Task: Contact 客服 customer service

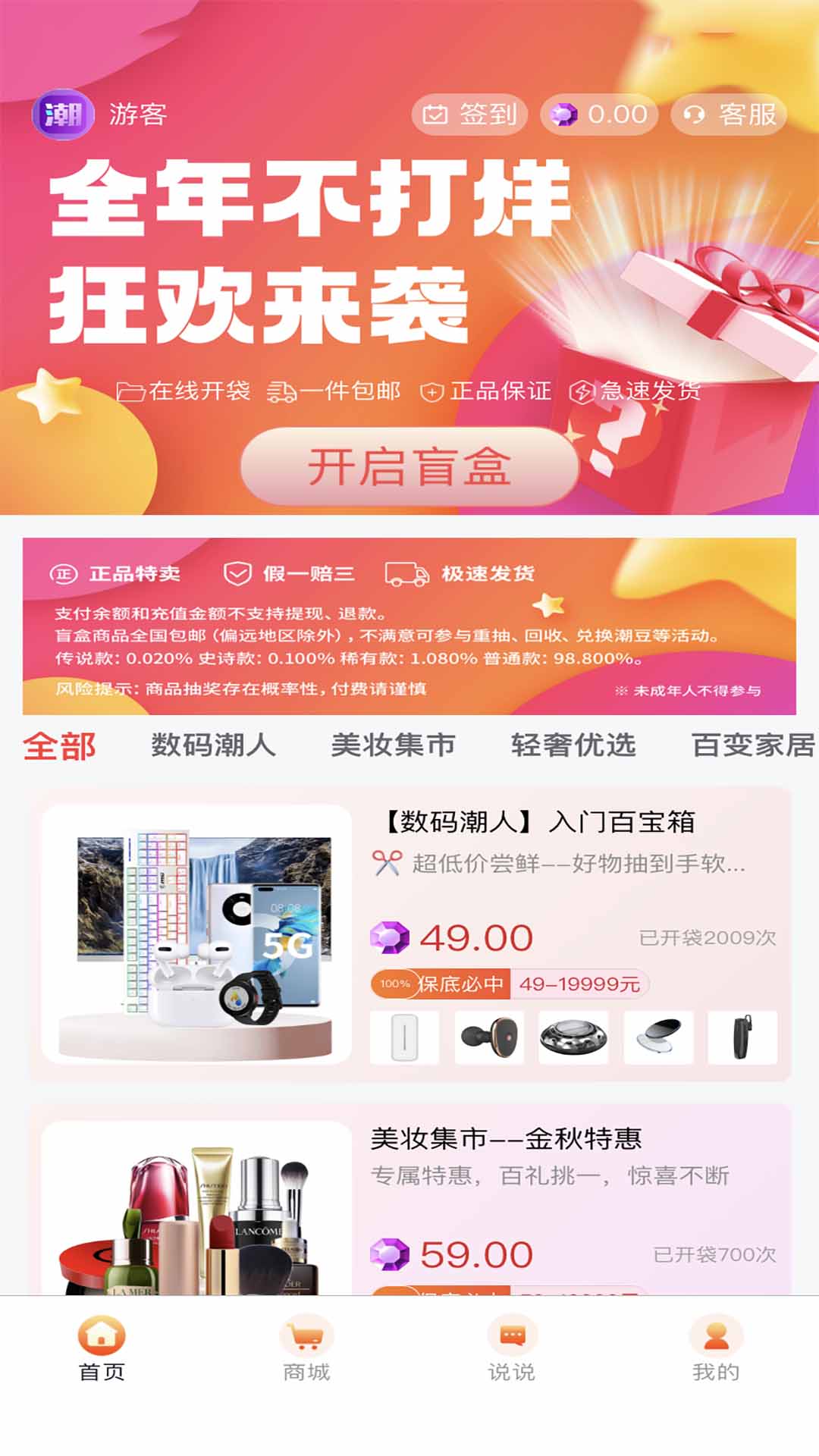Action: tap(729, 115)
